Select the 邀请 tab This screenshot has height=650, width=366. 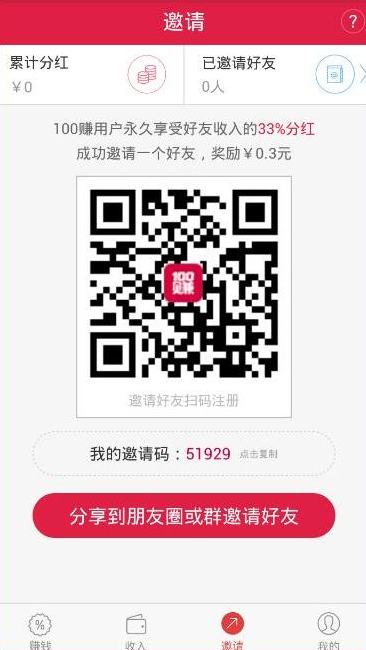(x=232, y=631)
